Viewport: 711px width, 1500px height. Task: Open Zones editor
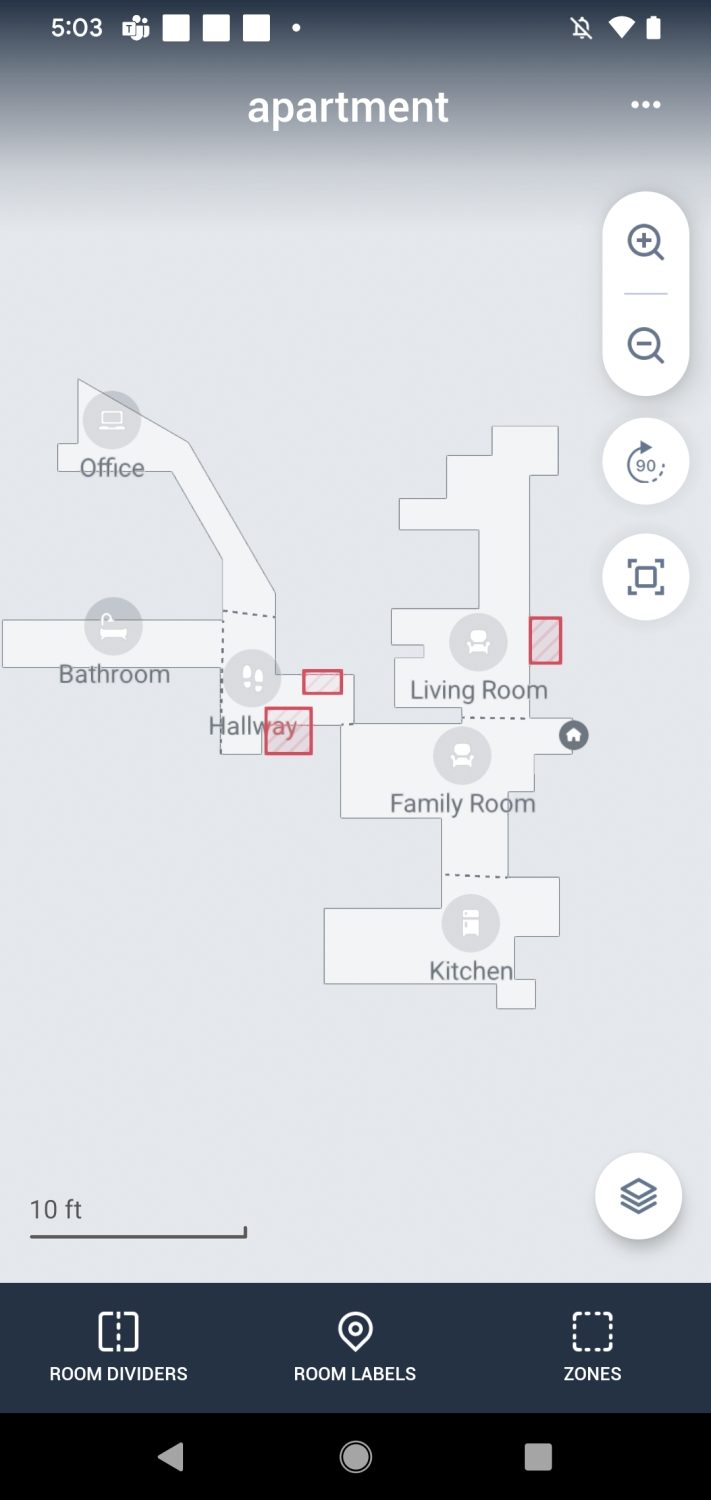point(592,1347)
